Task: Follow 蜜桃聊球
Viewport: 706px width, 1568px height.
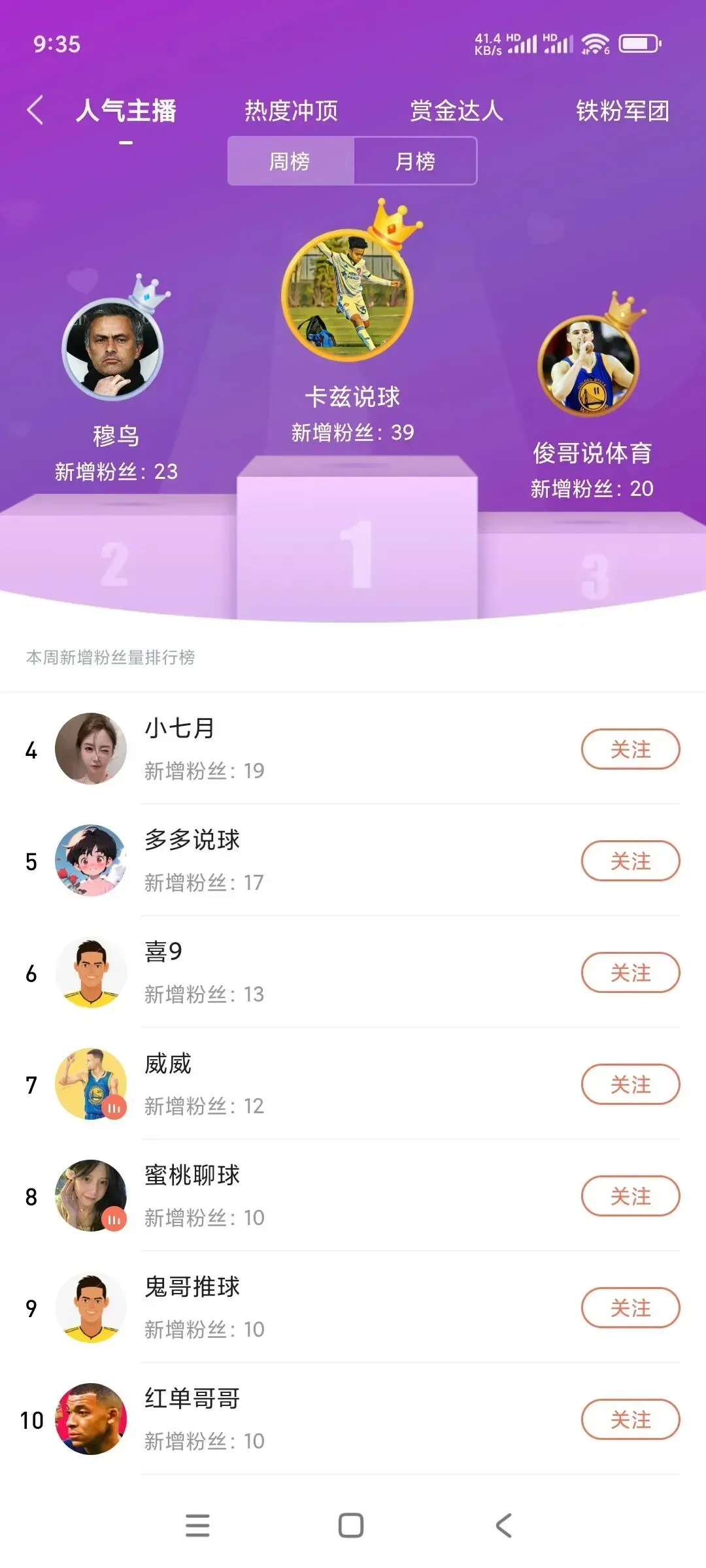Action: (630, 1196)
